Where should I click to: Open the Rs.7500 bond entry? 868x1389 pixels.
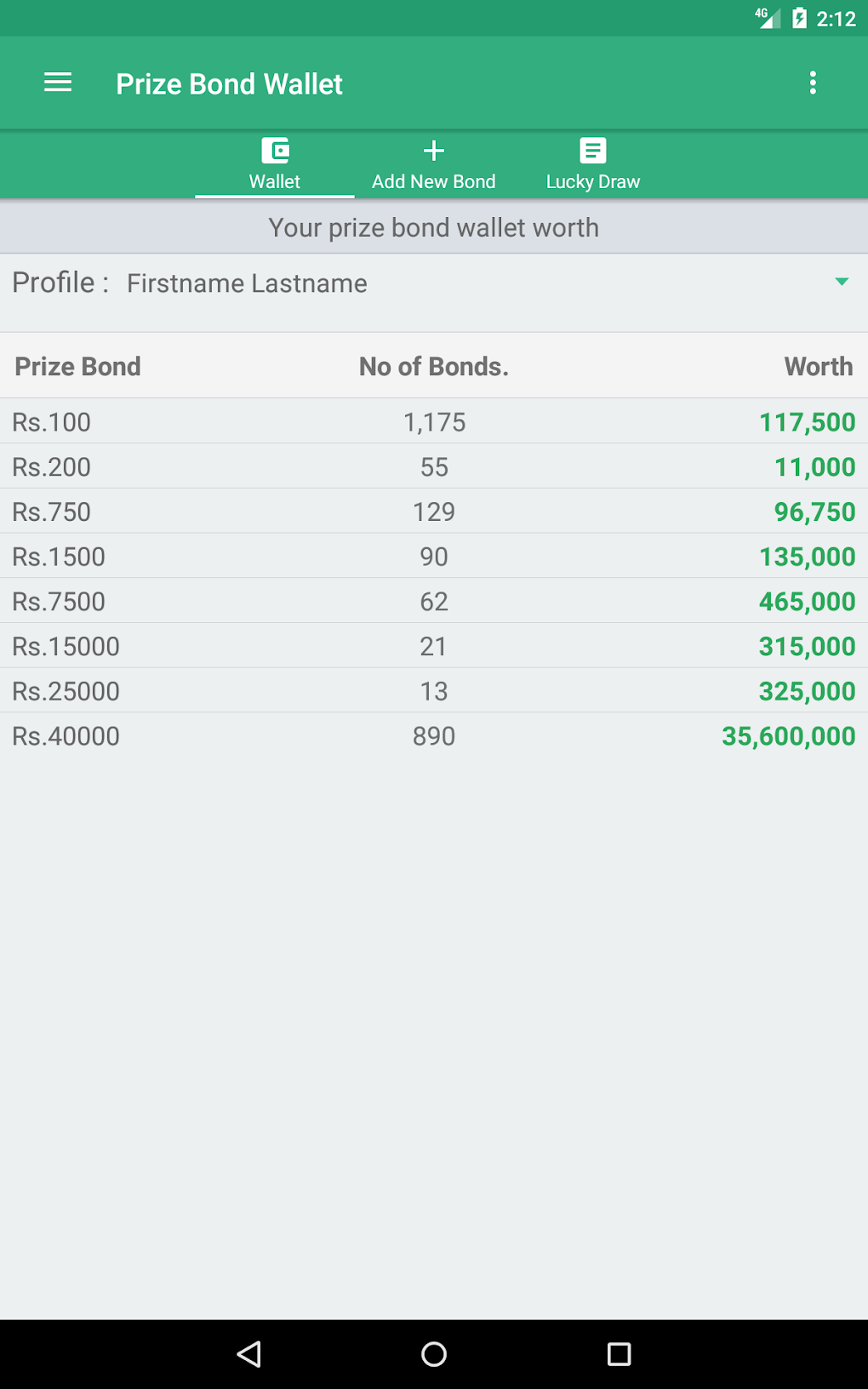pos(434,602)
